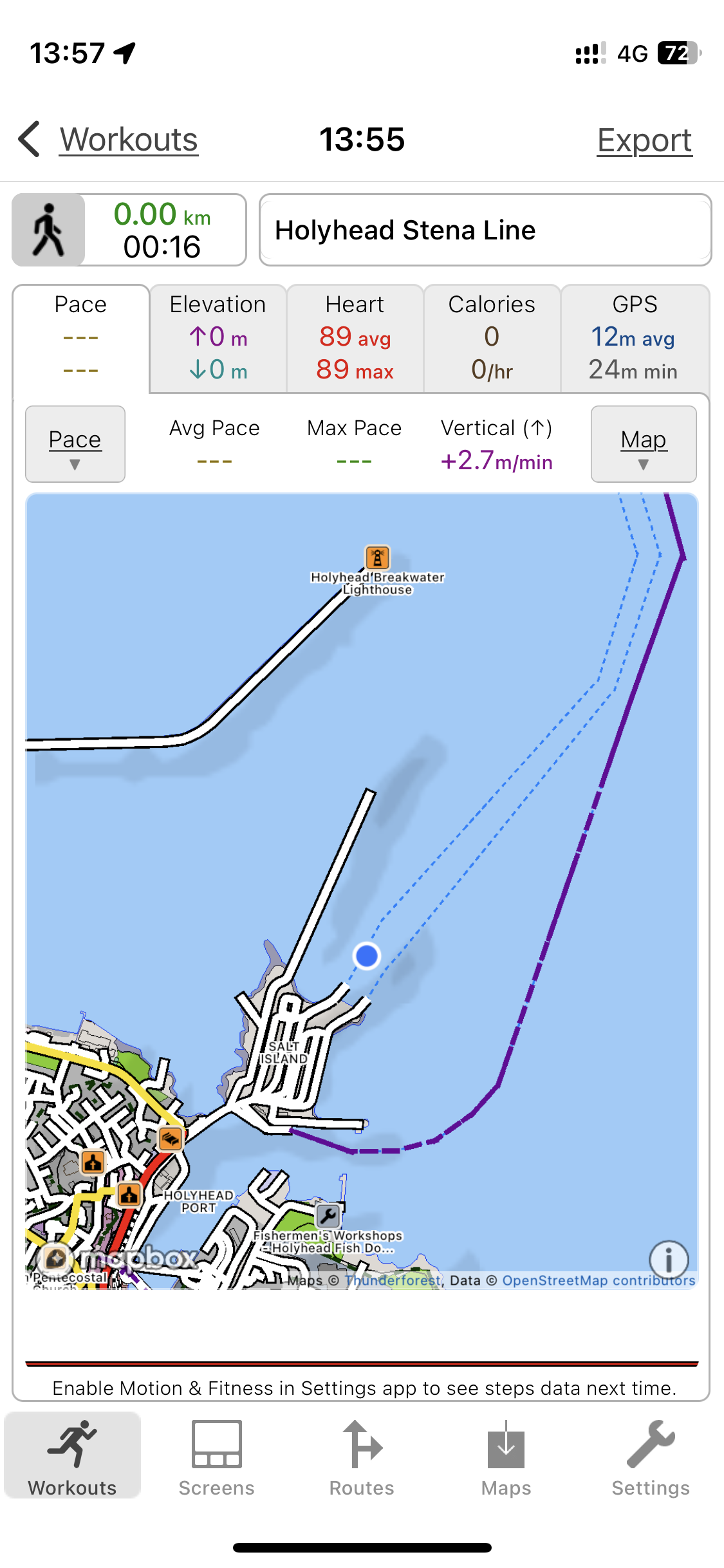Go to the Routes tab
The height and width of the screenshot is (1568, 724).
coord(362,1459)
